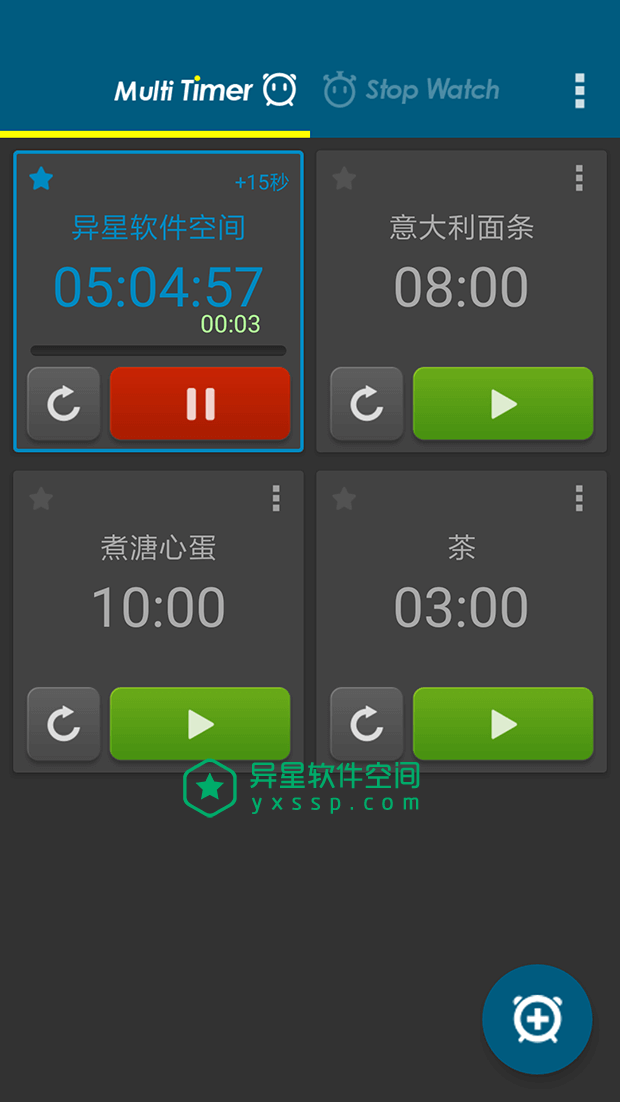Open the app bar overflow menu

pyautogui.click(x=579, y=90)
